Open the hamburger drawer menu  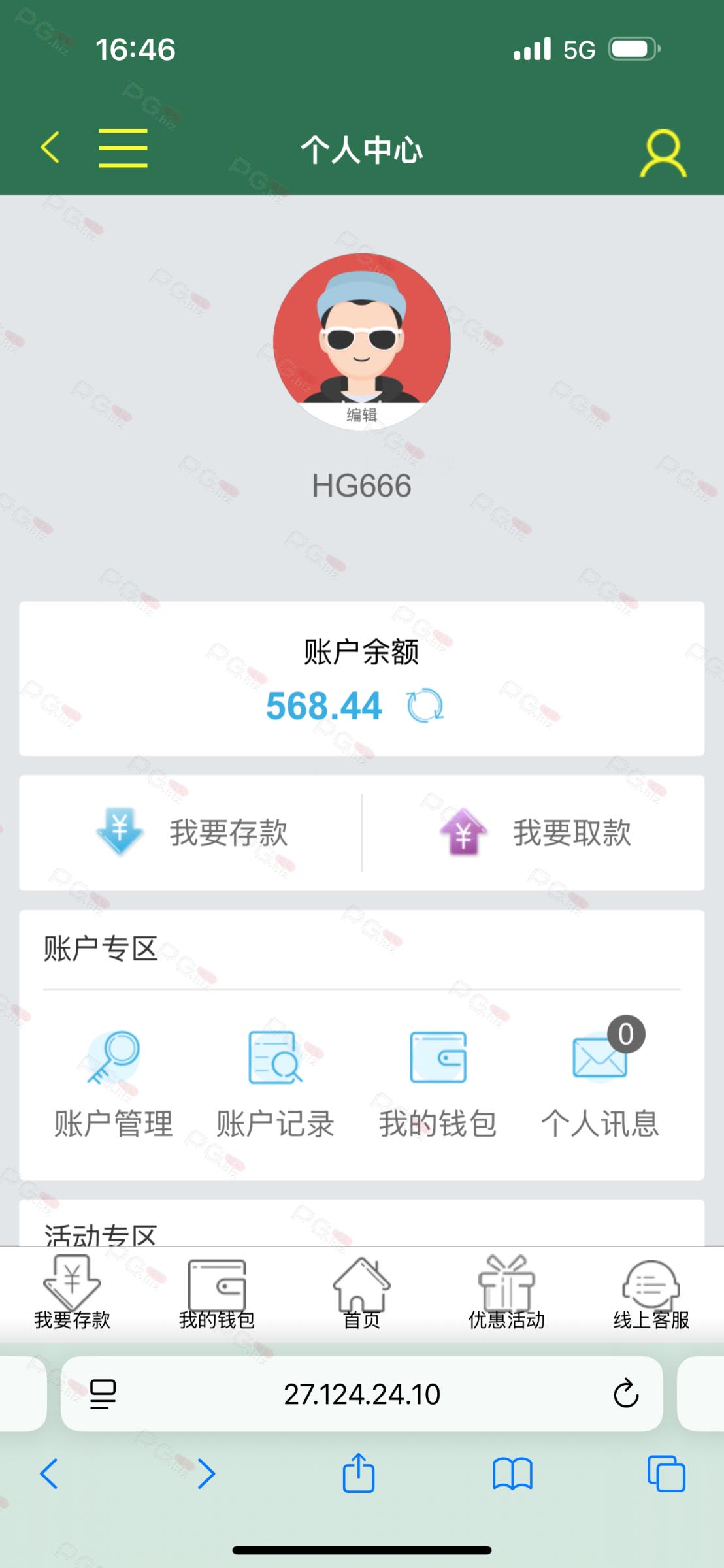(x=123, y=148)
